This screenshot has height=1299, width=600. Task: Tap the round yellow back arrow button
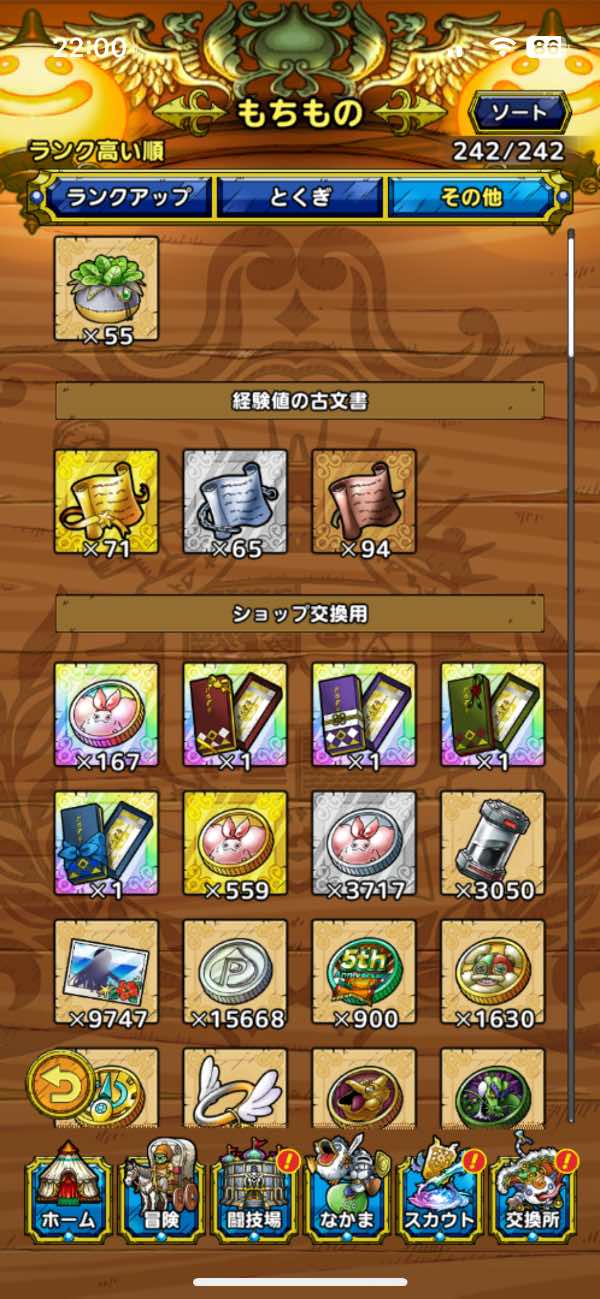pyautogui.click(x=62, y=1082)
